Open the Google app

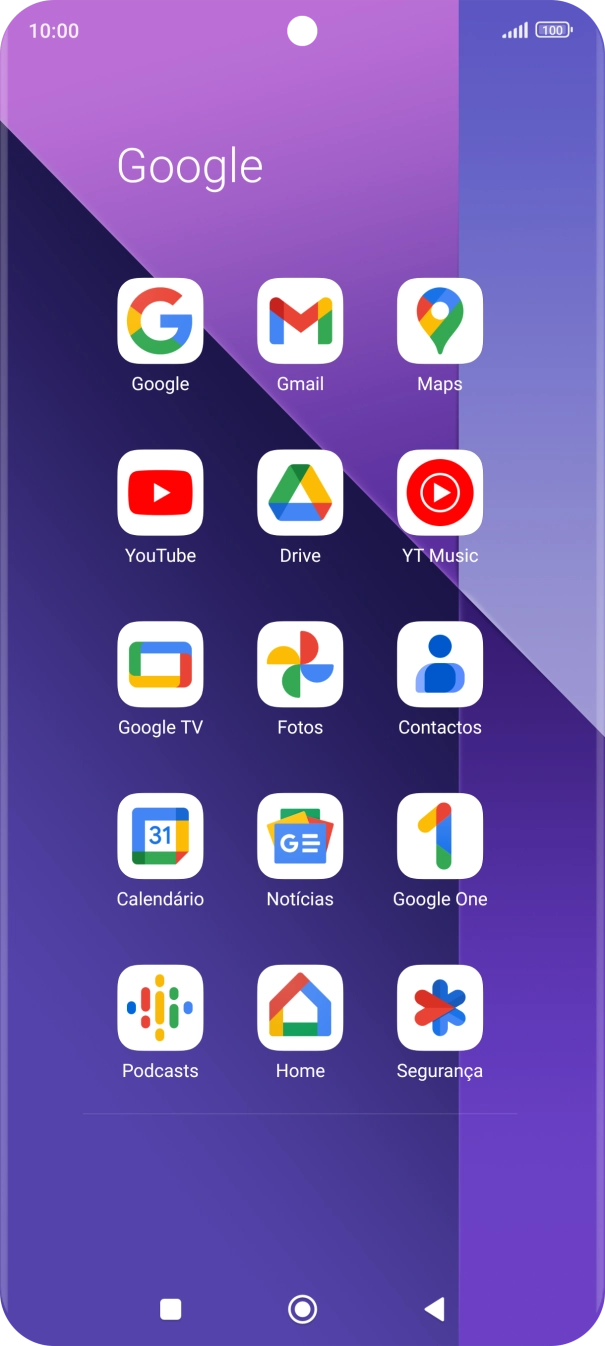[x=160, y=321]
